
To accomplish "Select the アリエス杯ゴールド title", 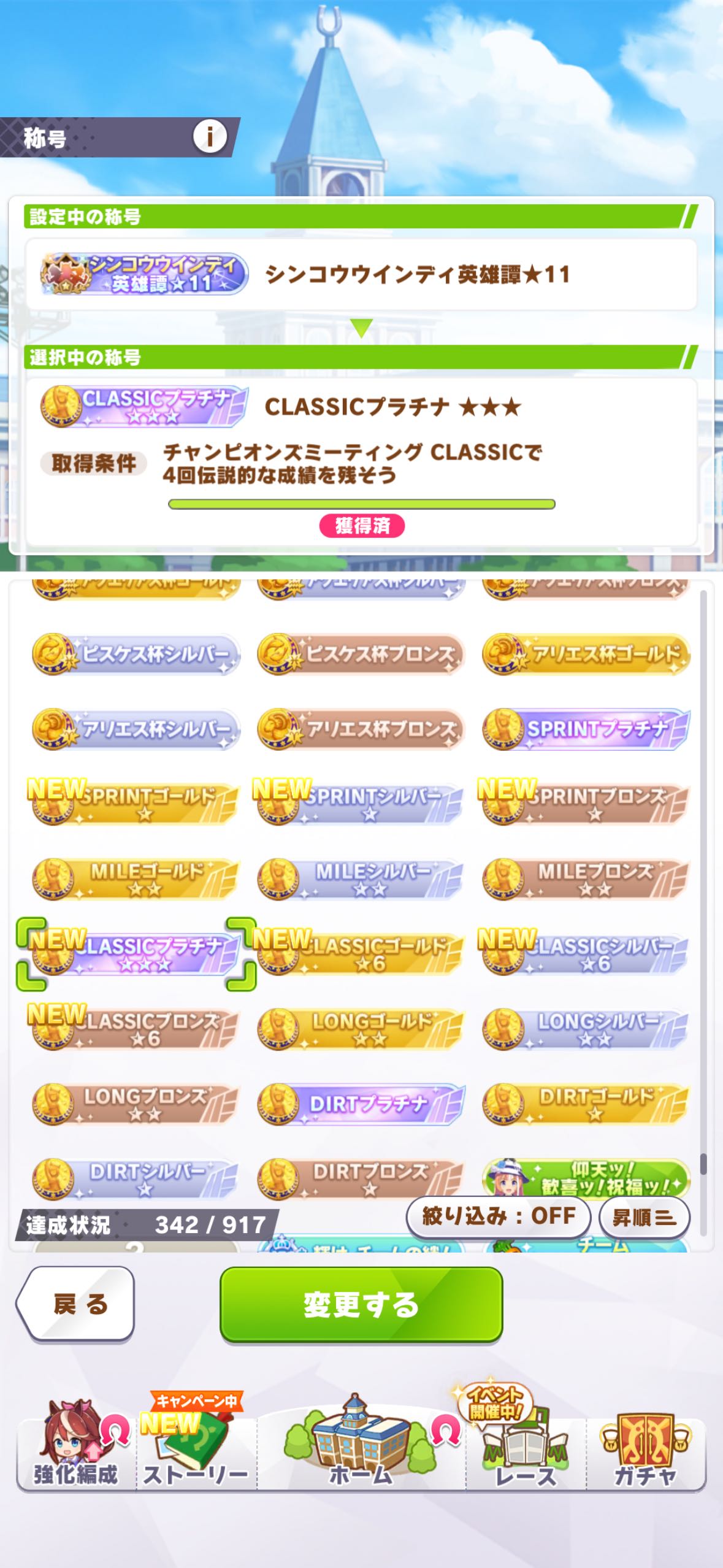I will (x=586, y=654).
